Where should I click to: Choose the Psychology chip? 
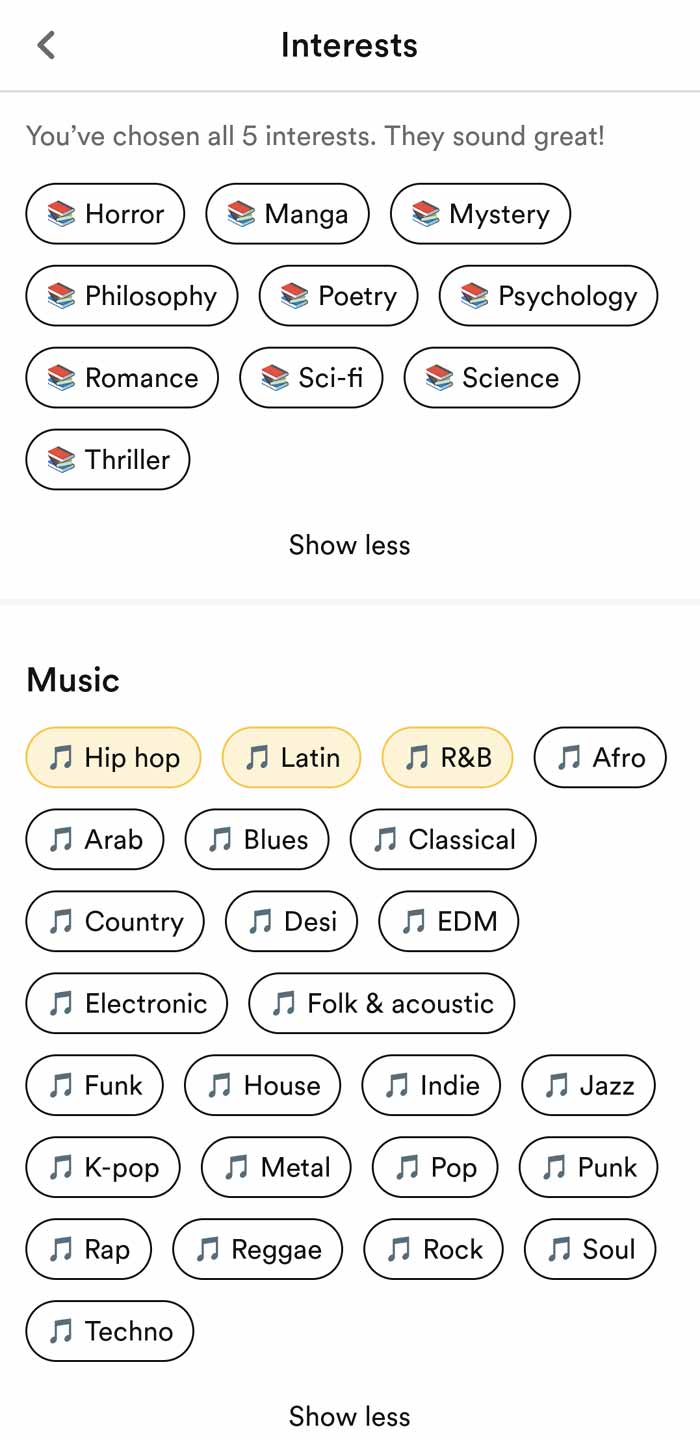(548, 296)
